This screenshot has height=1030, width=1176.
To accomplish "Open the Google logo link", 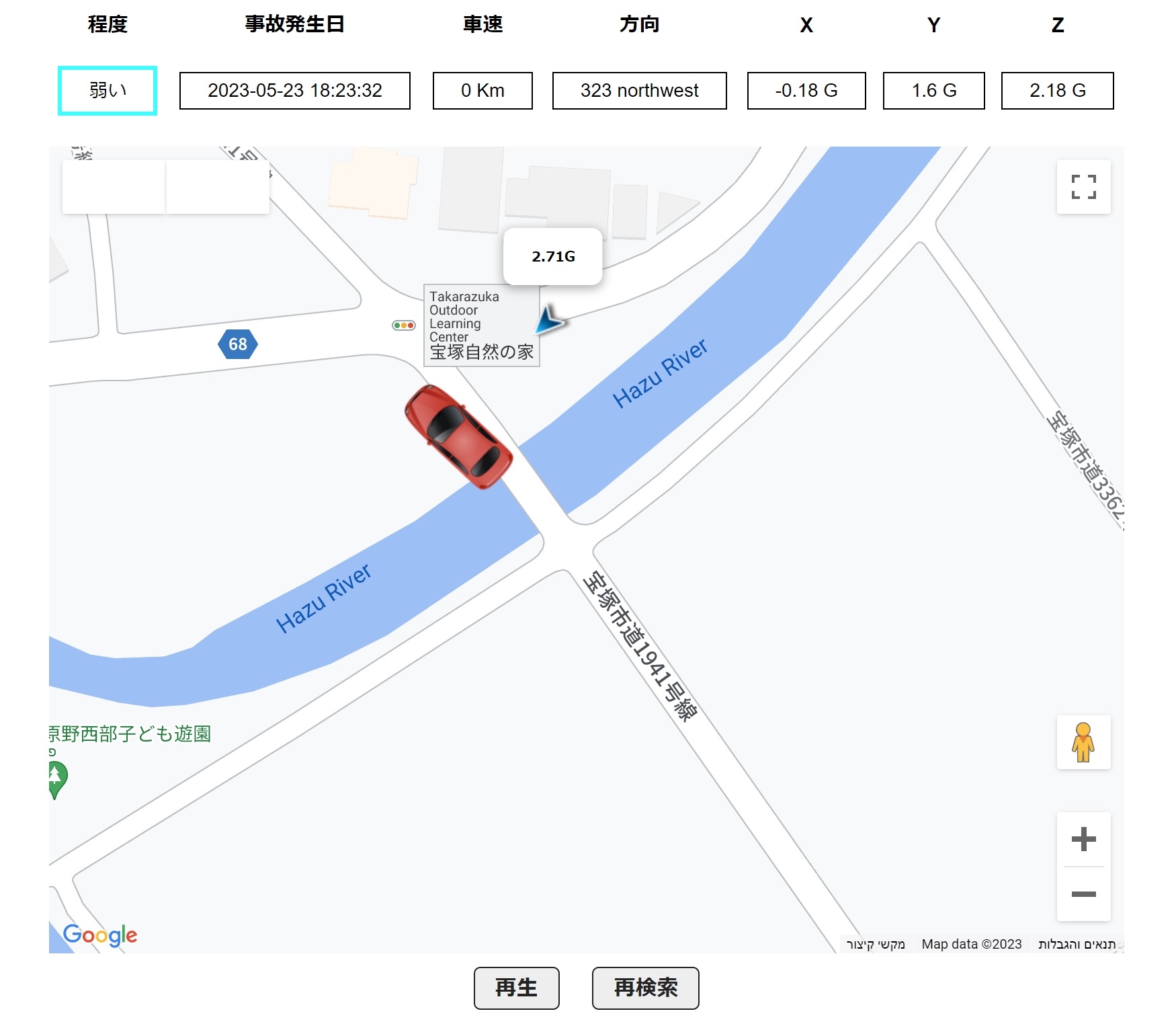I will click(x=100, y=935).
